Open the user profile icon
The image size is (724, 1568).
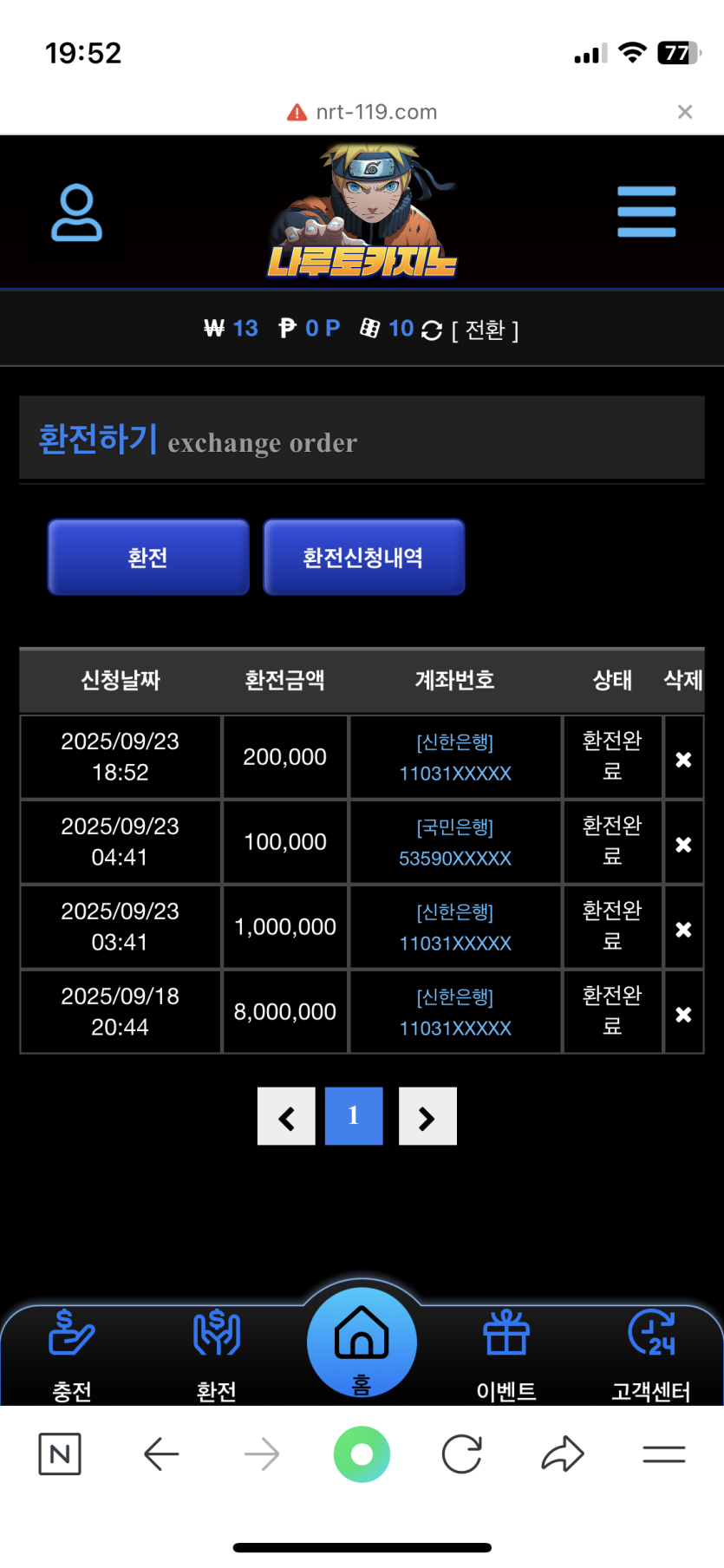point(76,212)
